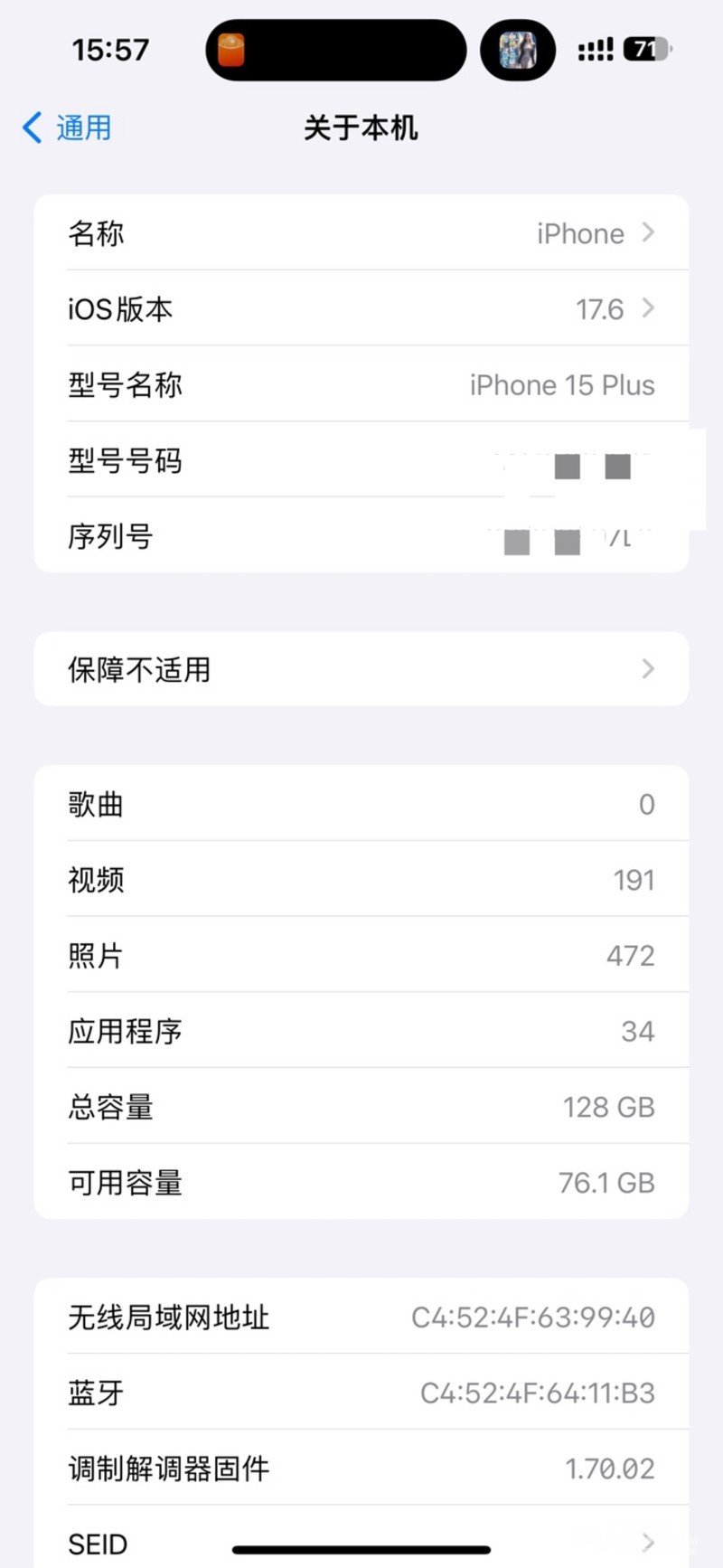Open the iOS版本 row

pyautogui.click(x=361, y=309)
